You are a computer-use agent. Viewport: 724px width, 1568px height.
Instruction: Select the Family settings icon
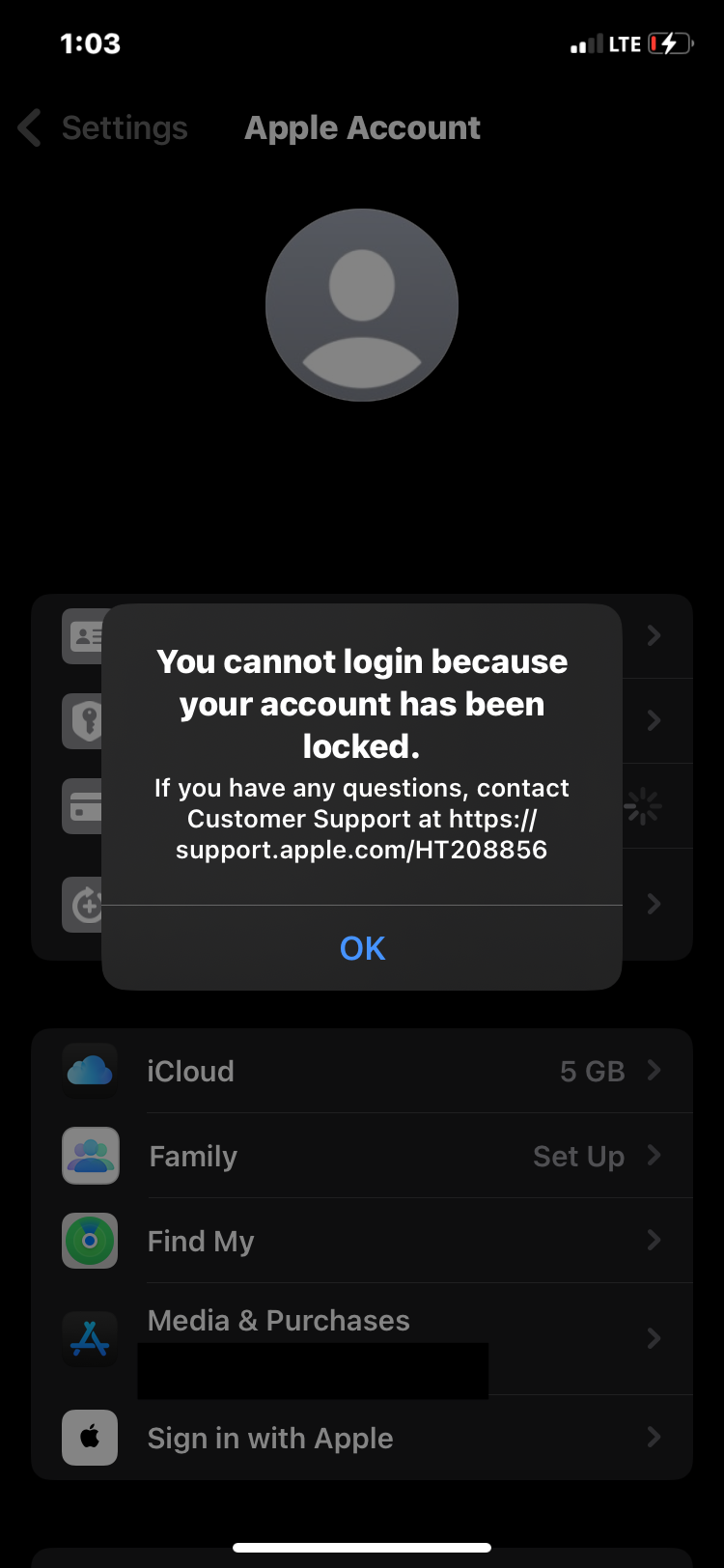point(89,1156)
